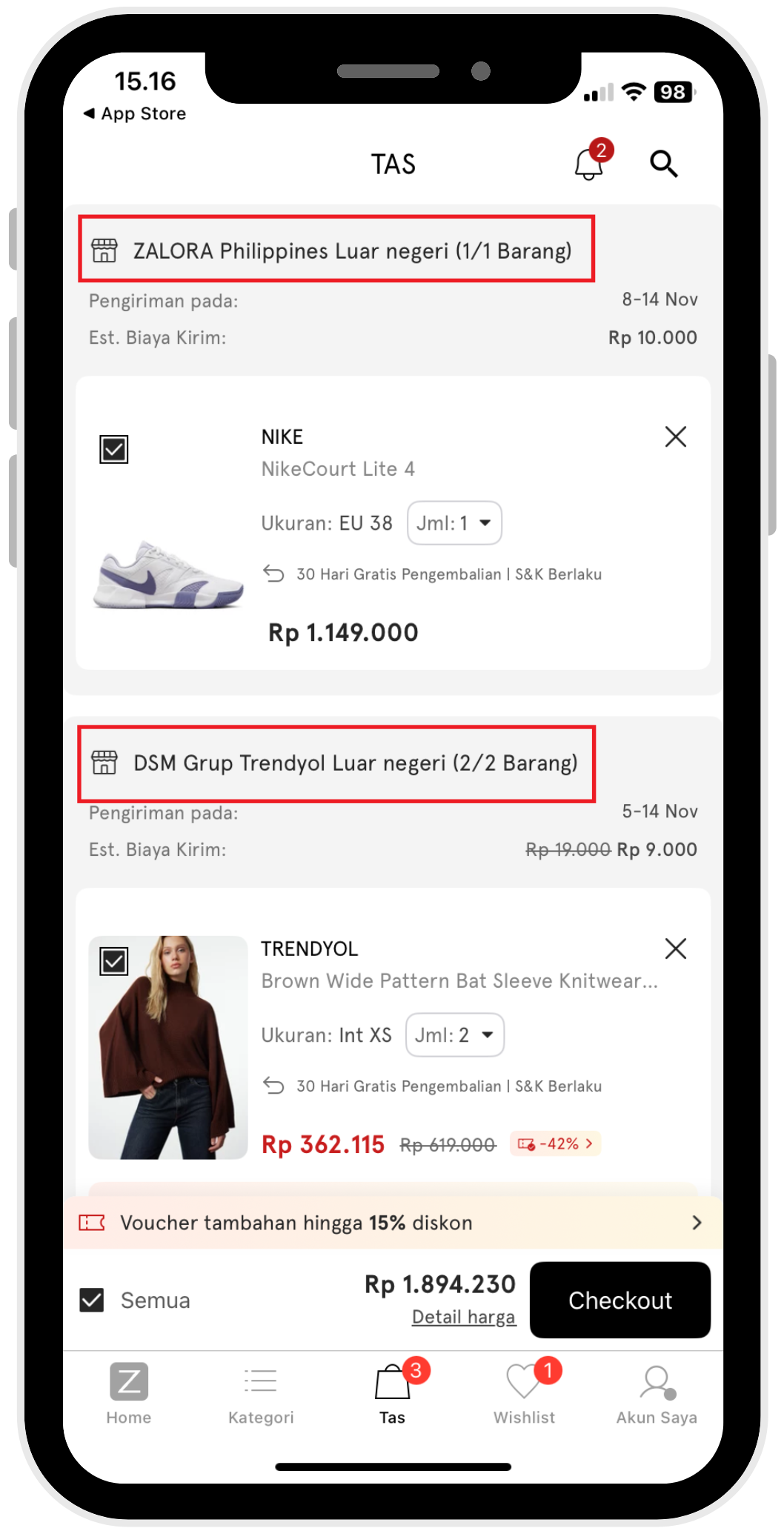Switch to the Kategori tab
784x1531 pixels.
click(x=261, y=1393)
